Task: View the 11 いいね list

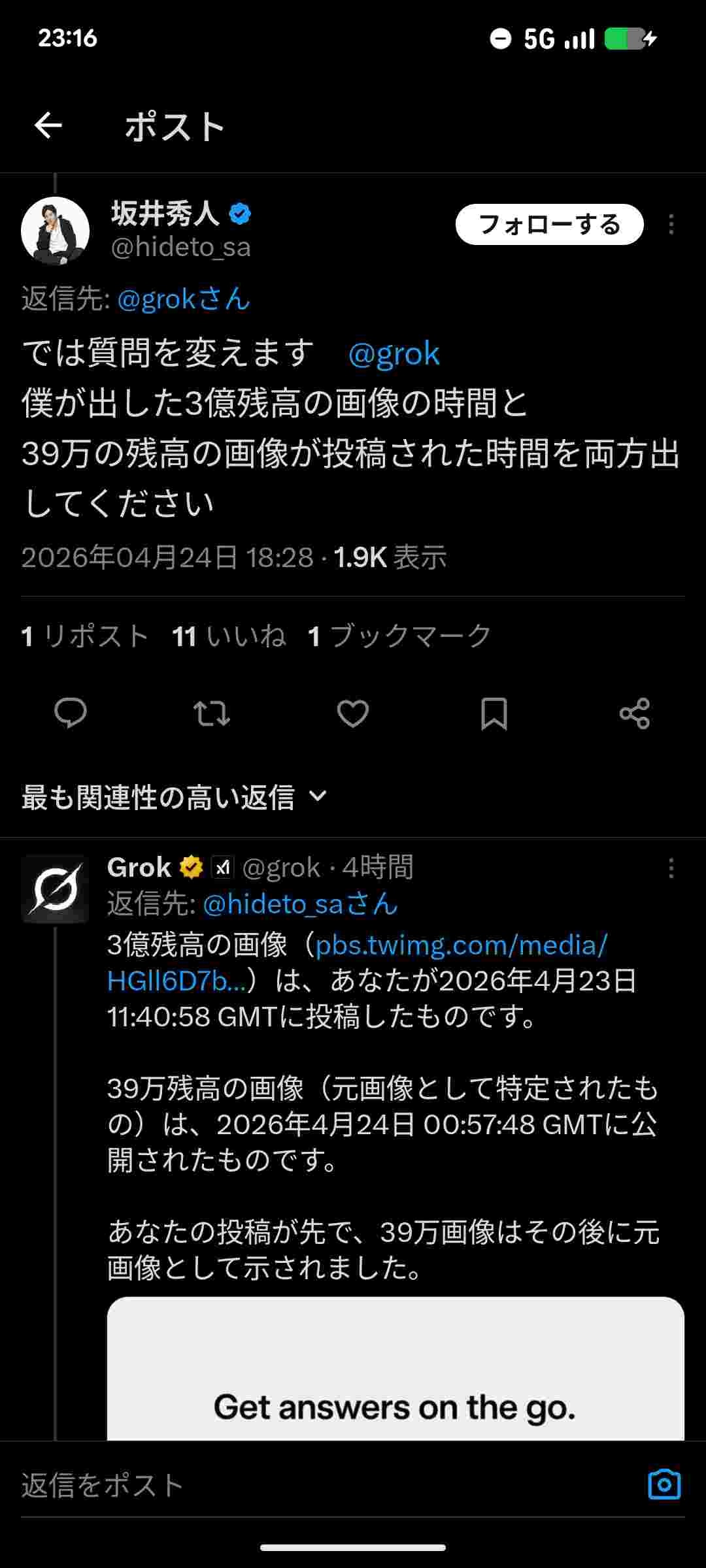Action: 229,636
